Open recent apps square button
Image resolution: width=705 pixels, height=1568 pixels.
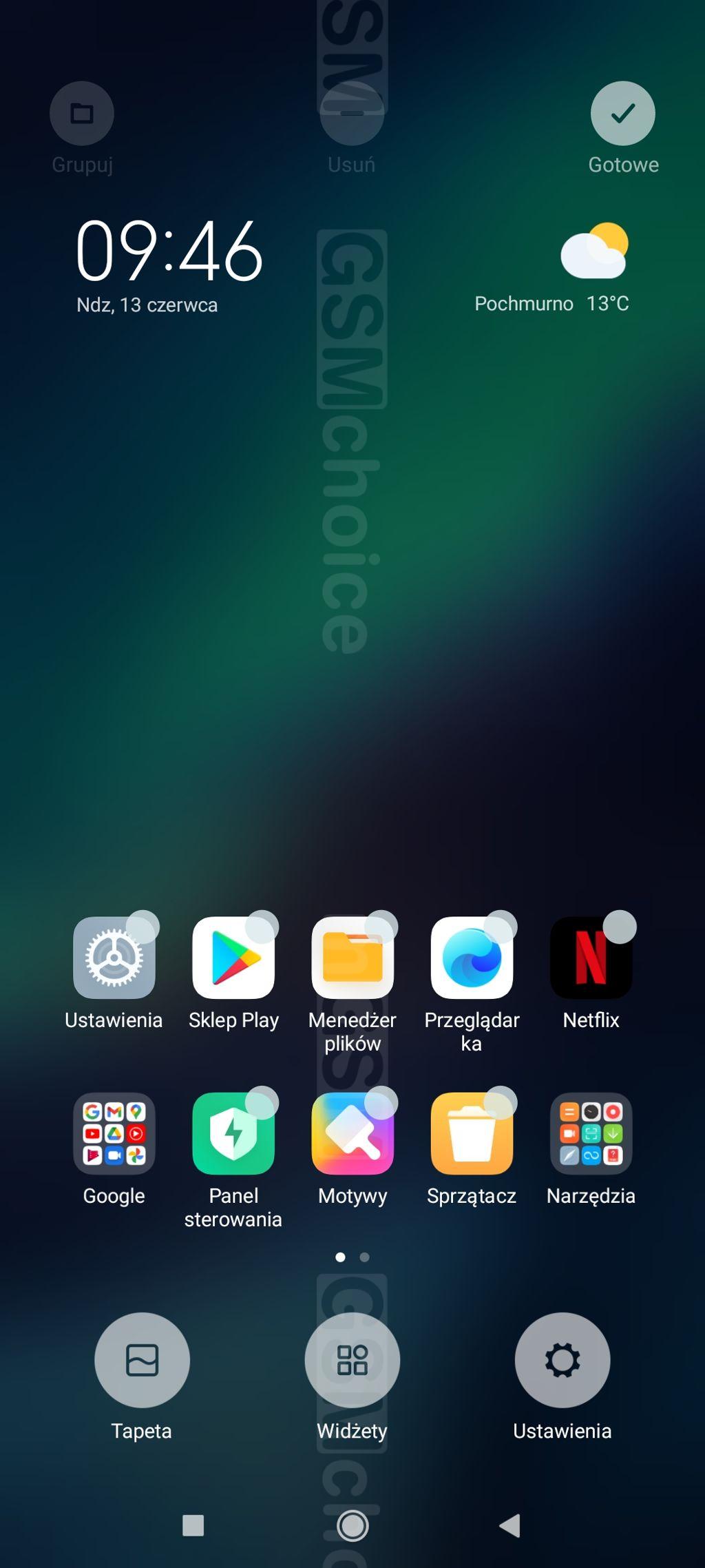click(193, 1525)
